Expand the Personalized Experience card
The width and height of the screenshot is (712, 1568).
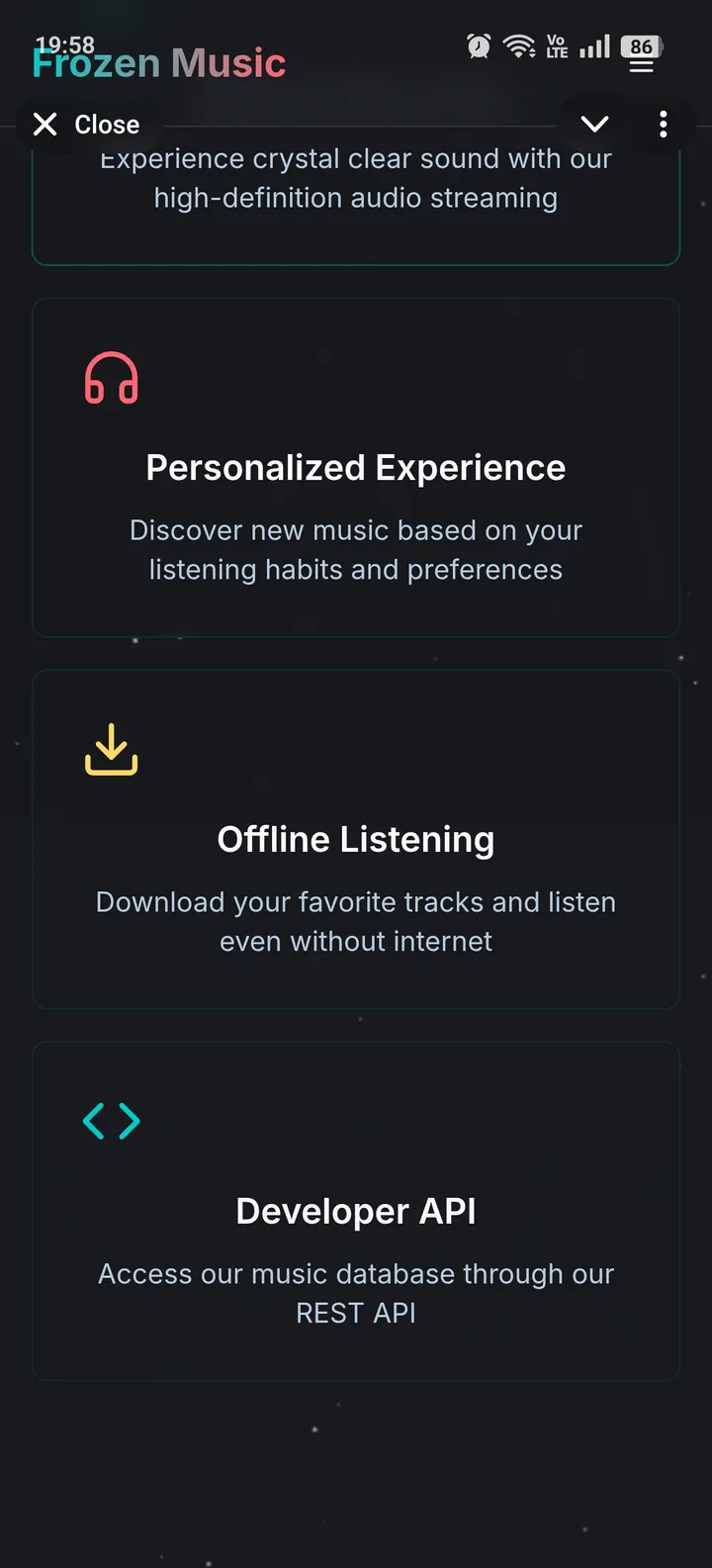coord(356,467)
